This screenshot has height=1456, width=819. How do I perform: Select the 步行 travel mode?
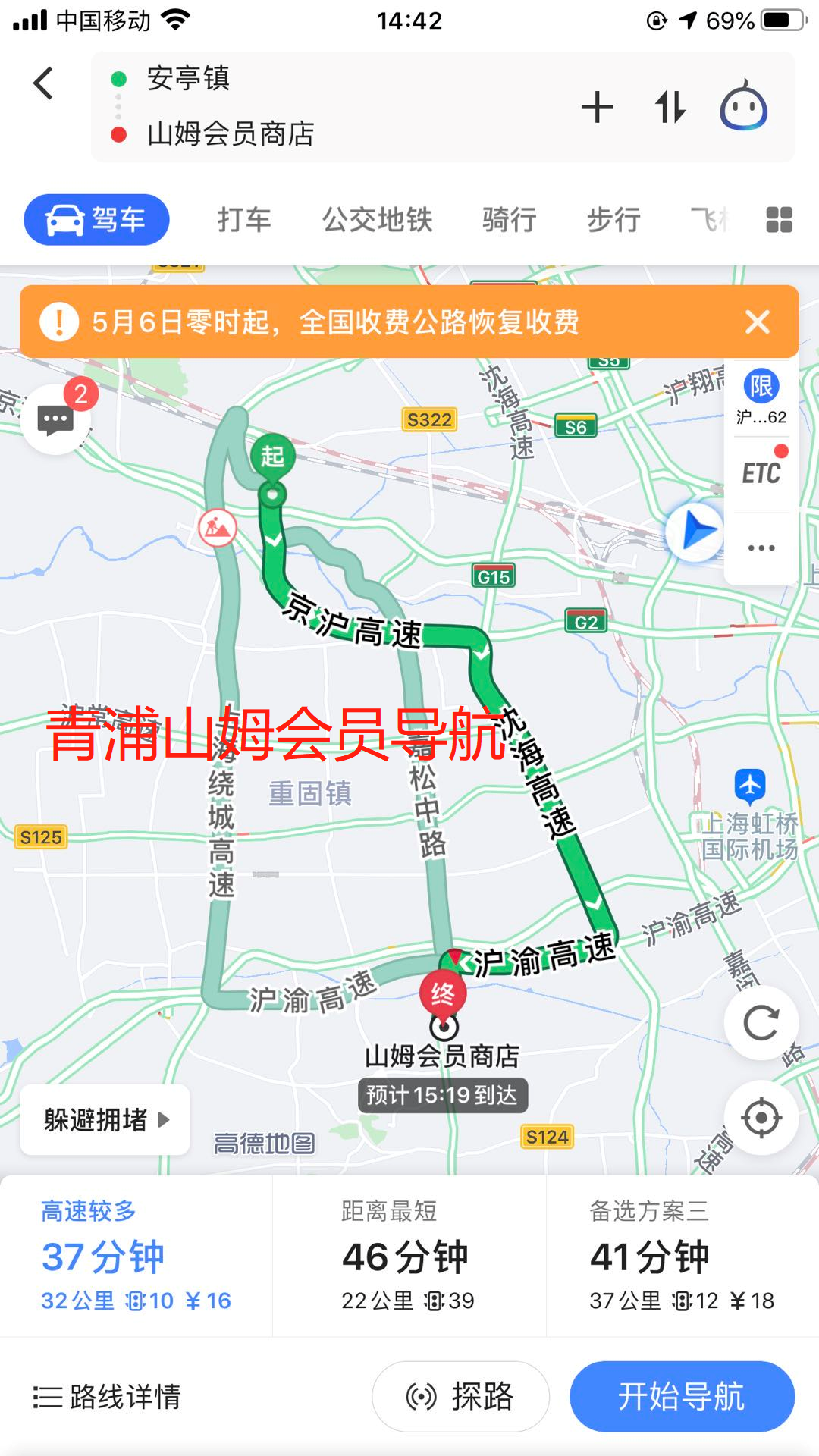click(613, 220)
